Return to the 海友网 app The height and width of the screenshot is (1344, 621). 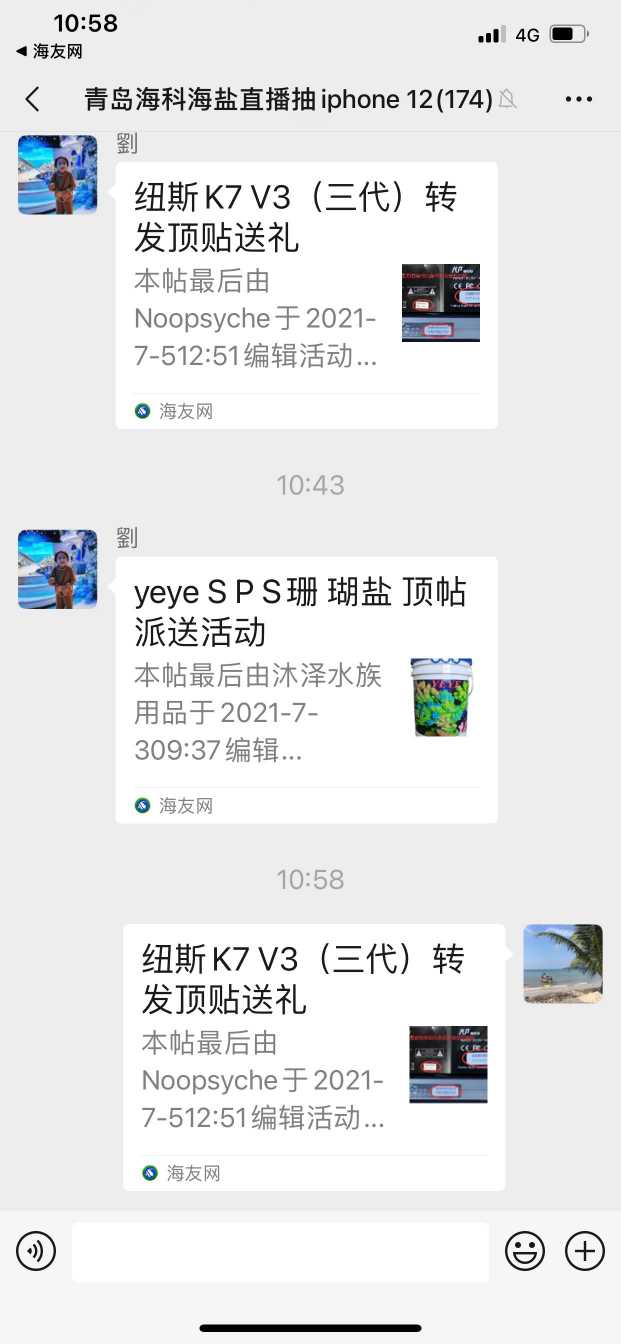[x=49, y=51]
